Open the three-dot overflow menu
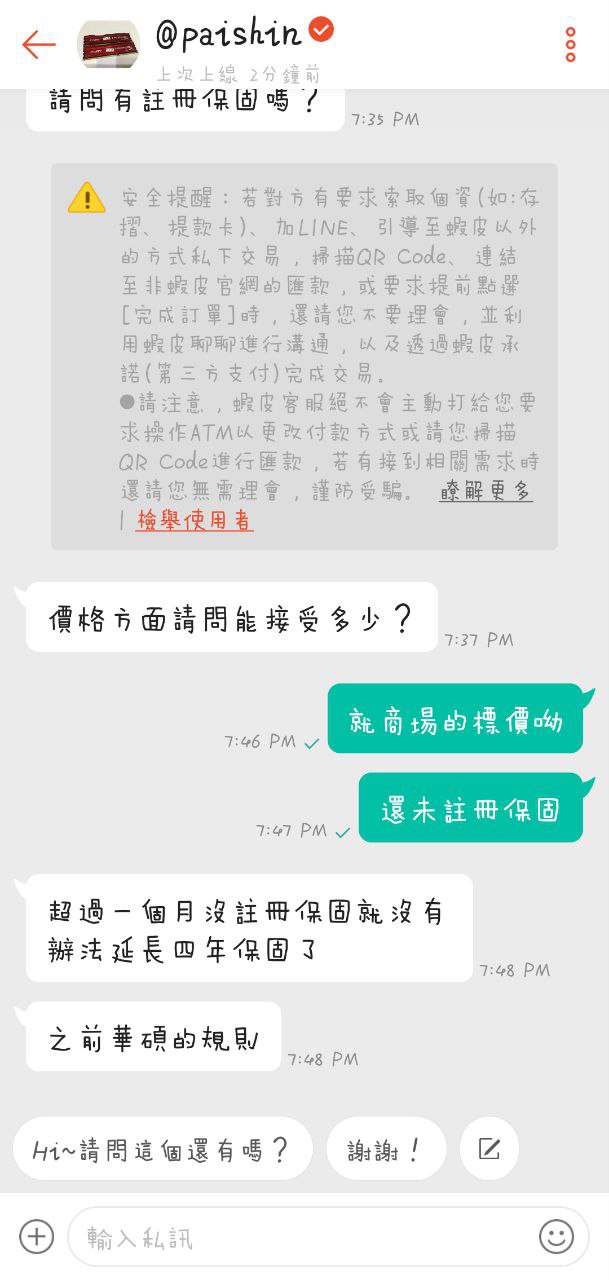Image resolution: width=609 pixels, height=1280 pixels. (x=570, y=45)
